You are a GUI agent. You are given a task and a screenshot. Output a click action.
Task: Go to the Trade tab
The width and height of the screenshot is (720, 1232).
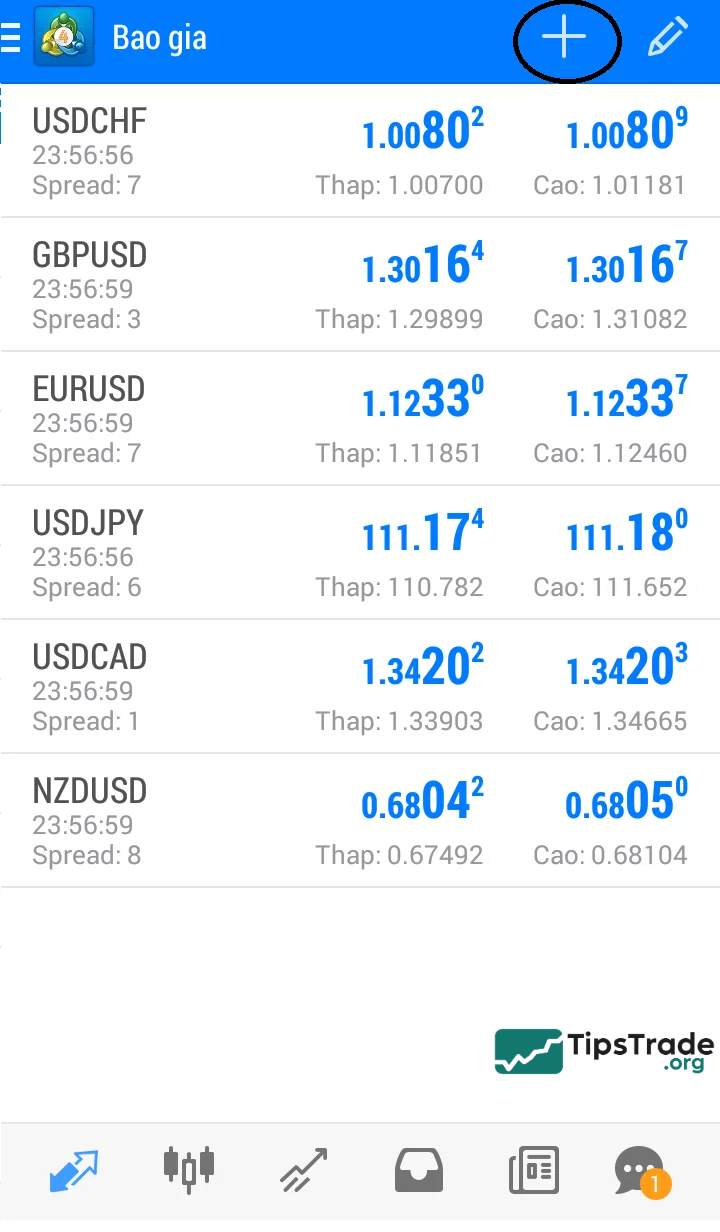(303, 1170)
